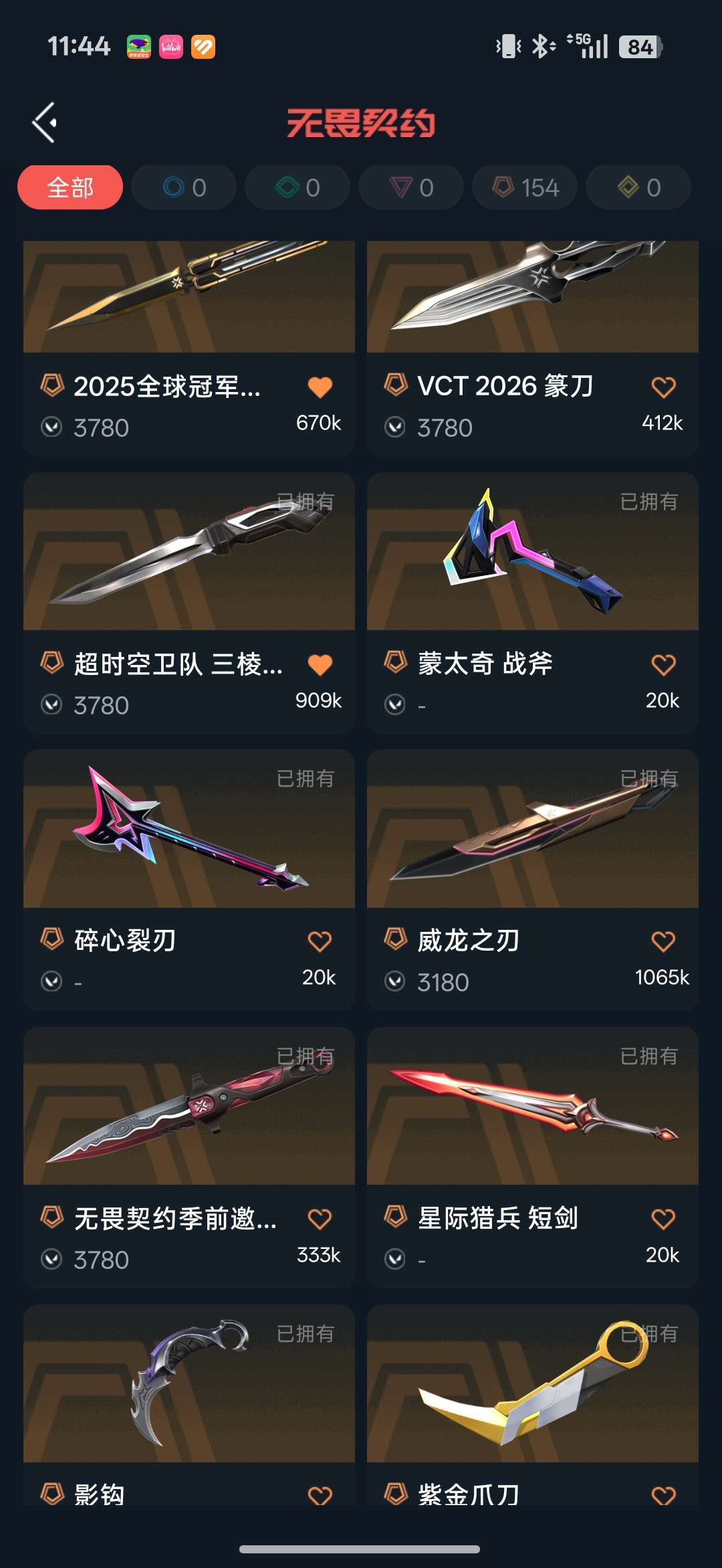Image resolution: width=722 pixels, height=1568 pixels.
Task: Like the 威龙之刃 skin
Action: [663, 941]
